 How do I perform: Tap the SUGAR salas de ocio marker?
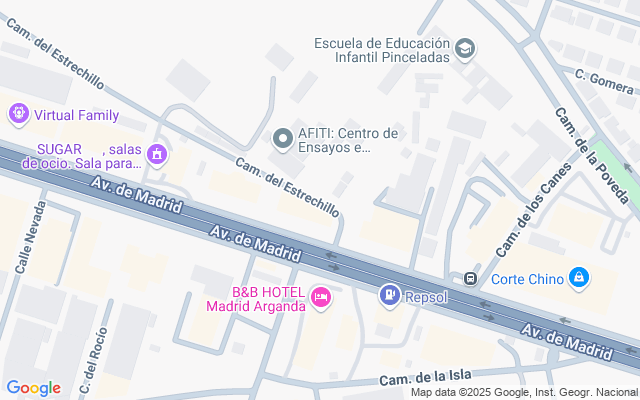coord(156,155)
